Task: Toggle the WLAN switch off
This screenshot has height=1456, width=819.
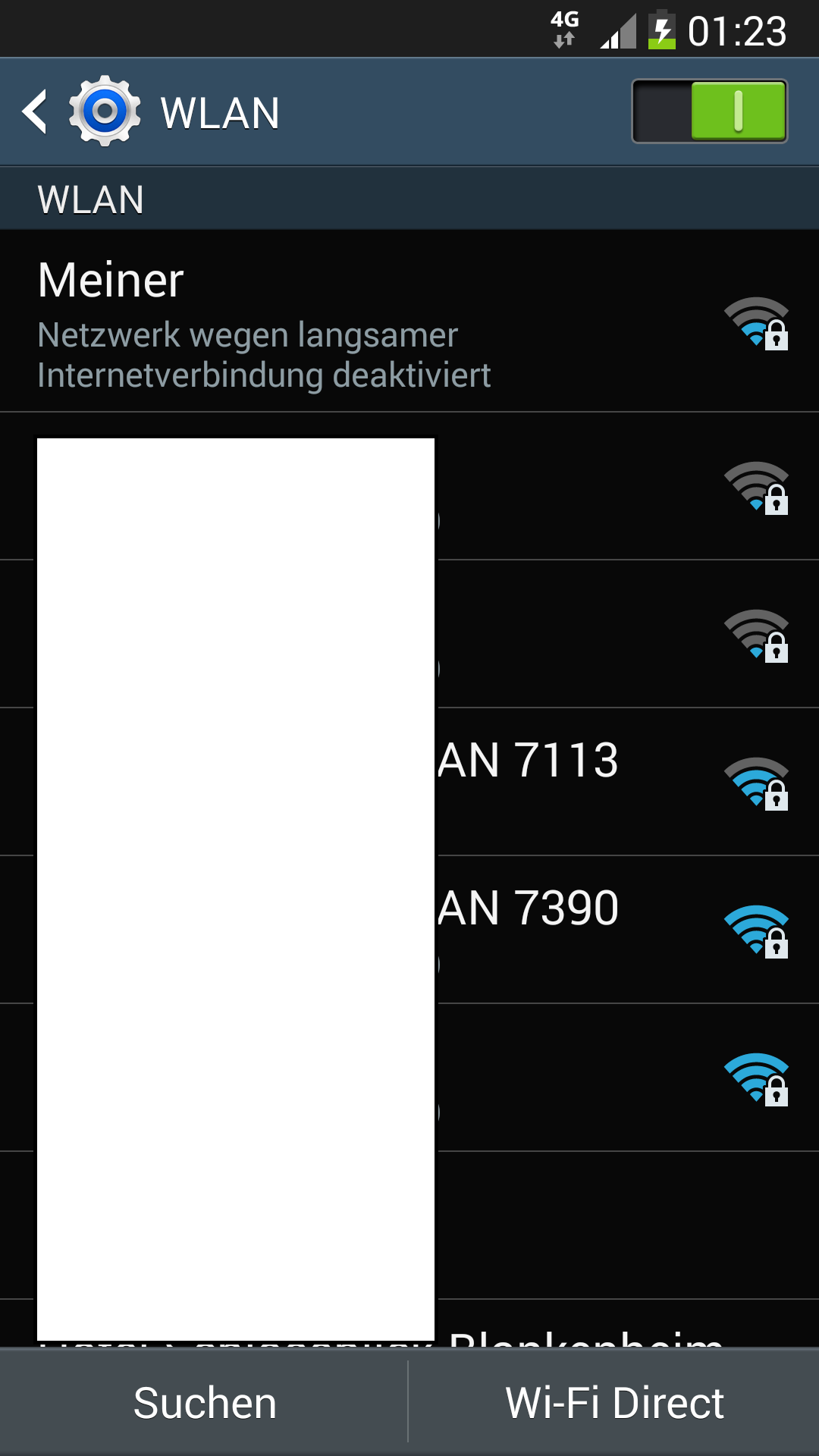Action: coord(710,111)
